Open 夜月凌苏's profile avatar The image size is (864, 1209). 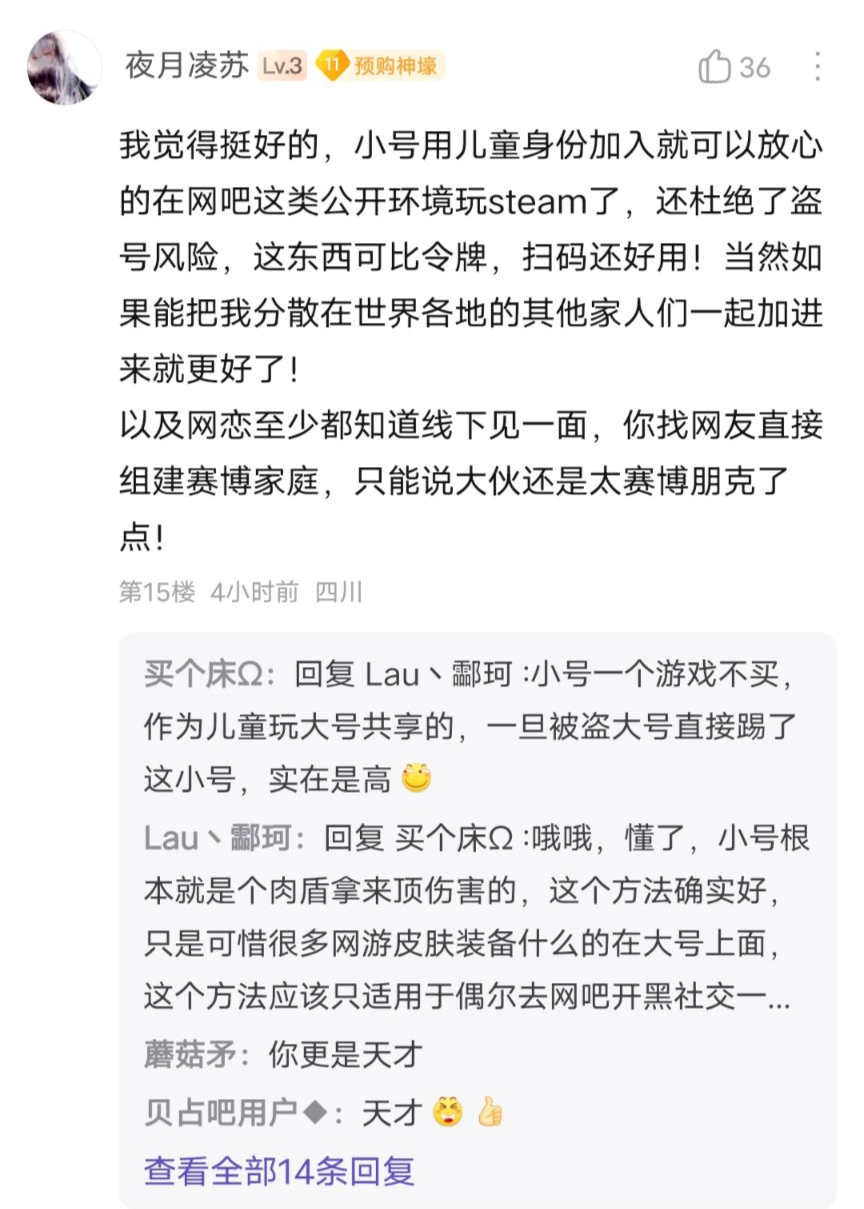(x=63, y=66)
